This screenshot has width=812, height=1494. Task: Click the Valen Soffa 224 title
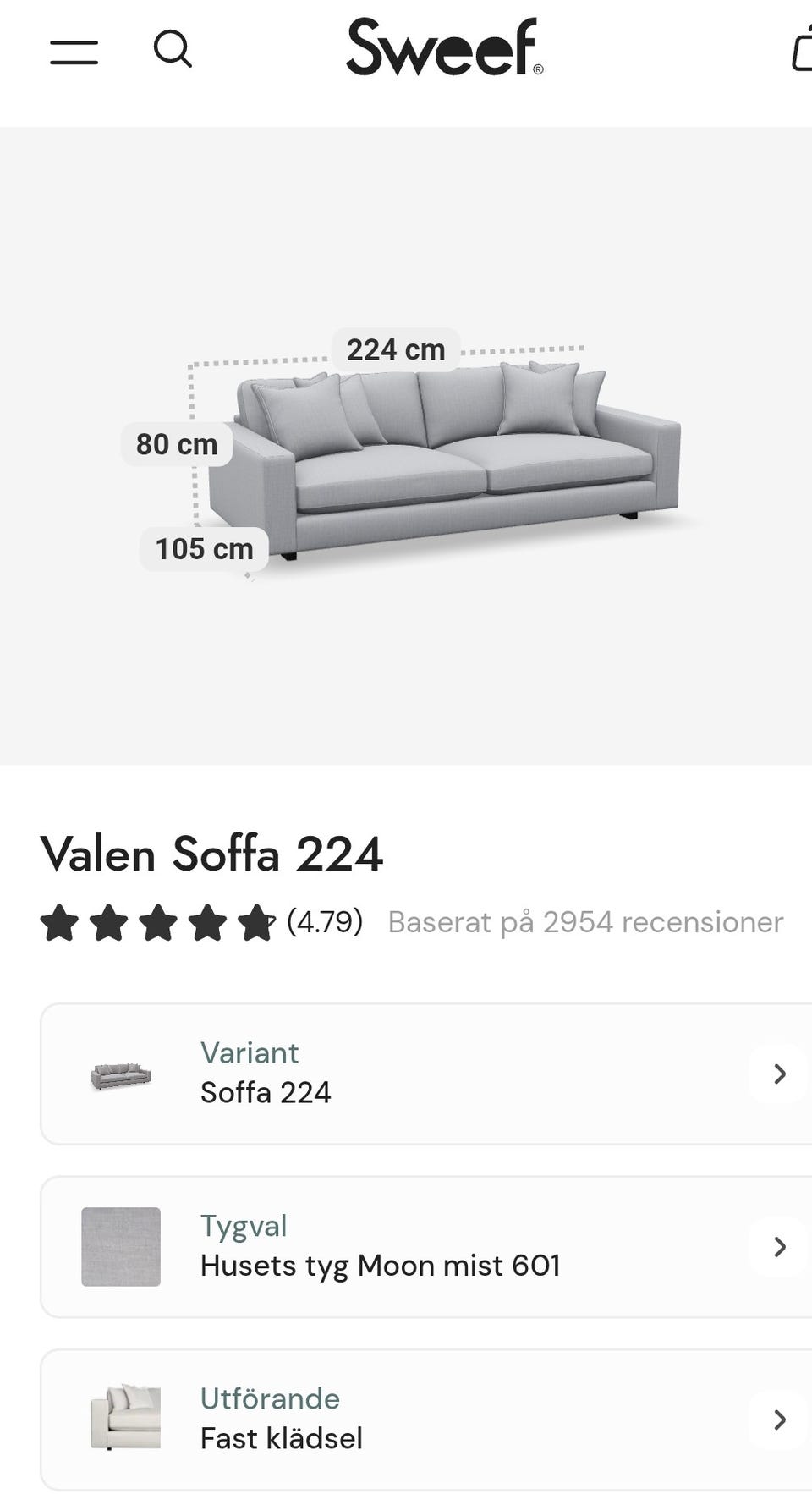pyautogui.click(x=212, y=855)
